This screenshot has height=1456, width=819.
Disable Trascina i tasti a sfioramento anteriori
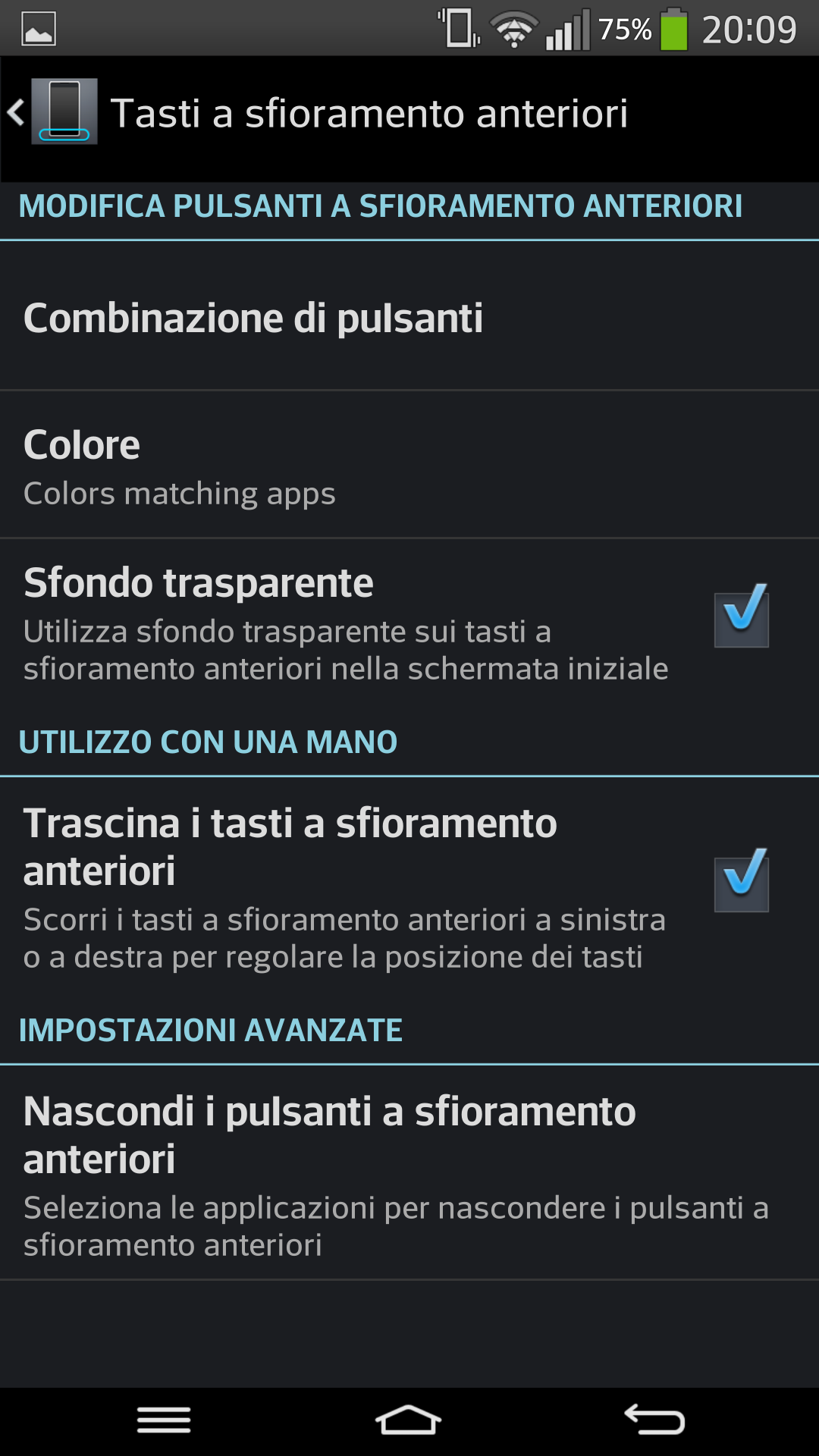742,881
